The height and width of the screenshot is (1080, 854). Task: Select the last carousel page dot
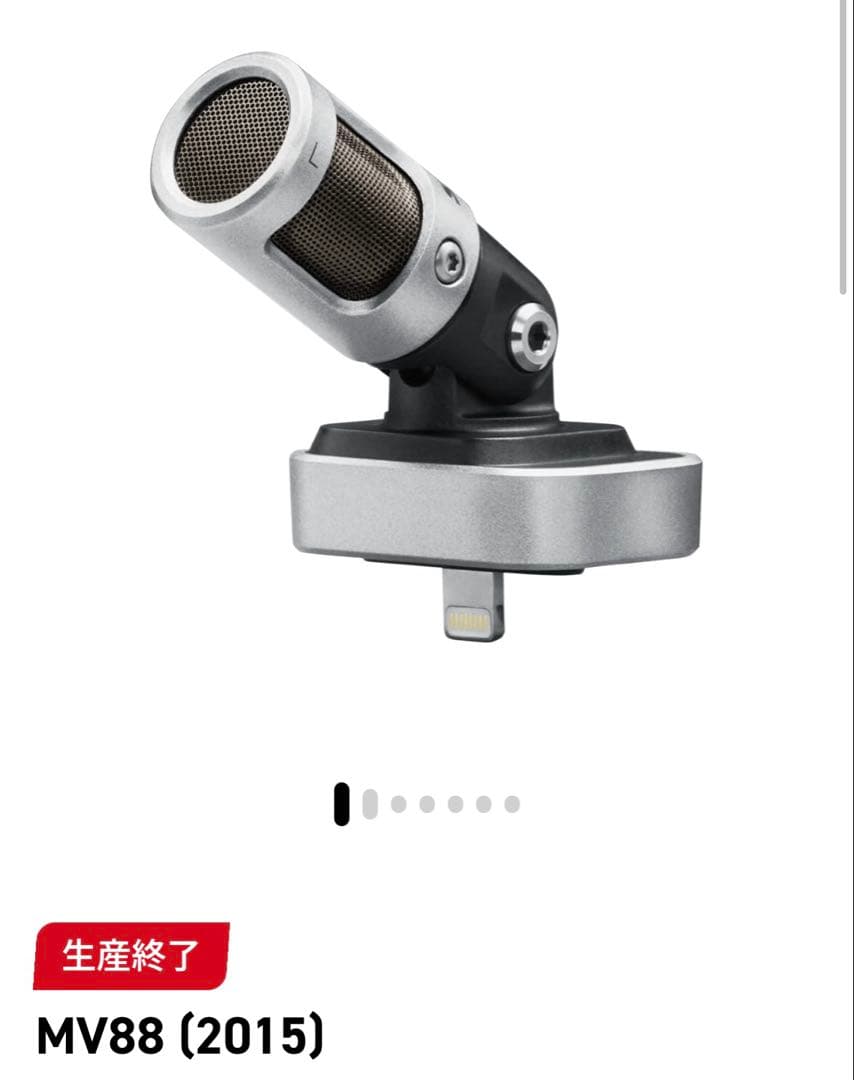pyautogui.click(x=512, y=804)
